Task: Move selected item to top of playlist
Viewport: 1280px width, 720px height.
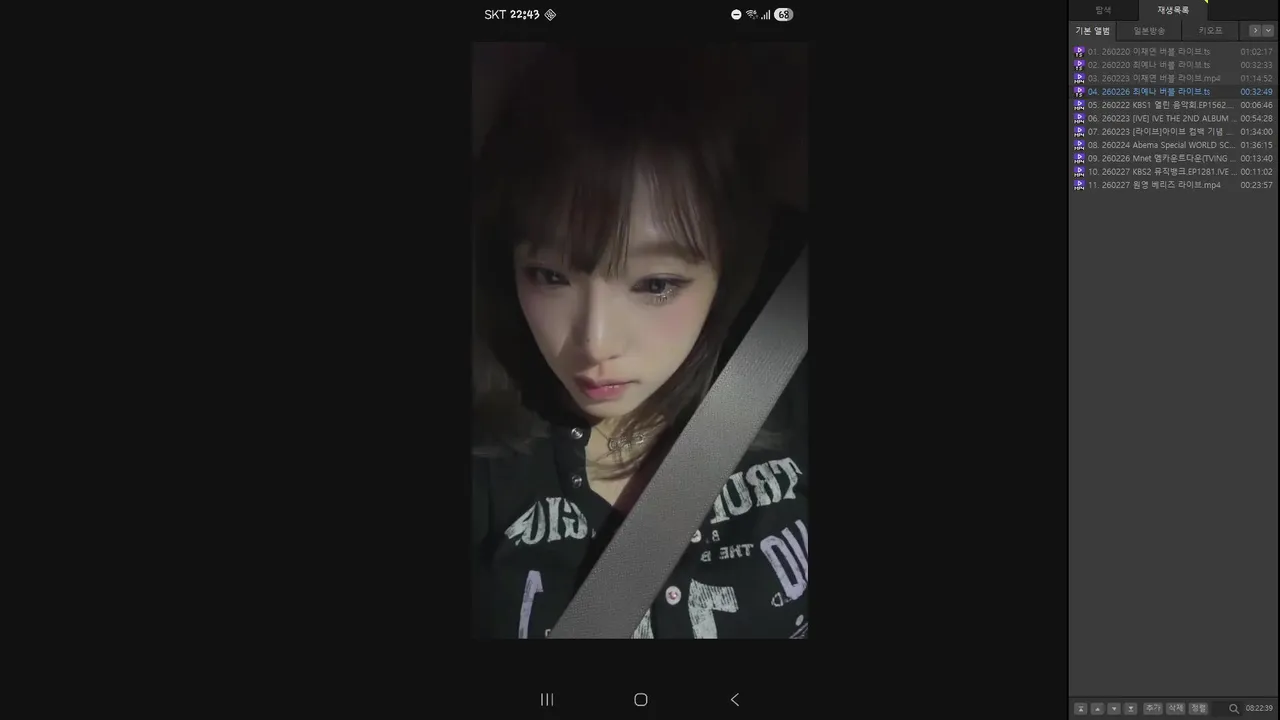Action: click(x=1080, y=708)
